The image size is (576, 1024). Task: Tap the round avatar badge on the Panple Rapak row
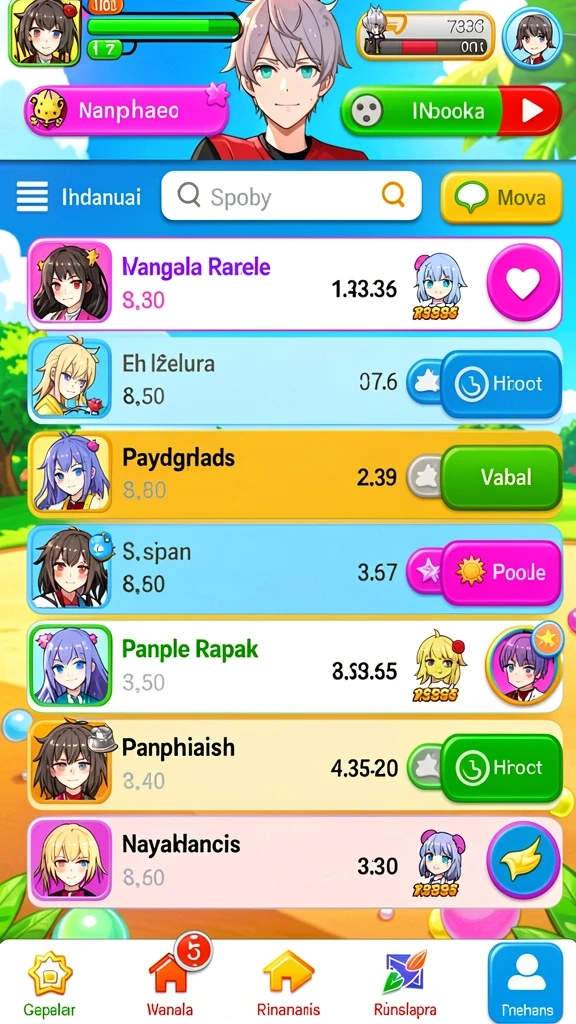click(524, 664)
